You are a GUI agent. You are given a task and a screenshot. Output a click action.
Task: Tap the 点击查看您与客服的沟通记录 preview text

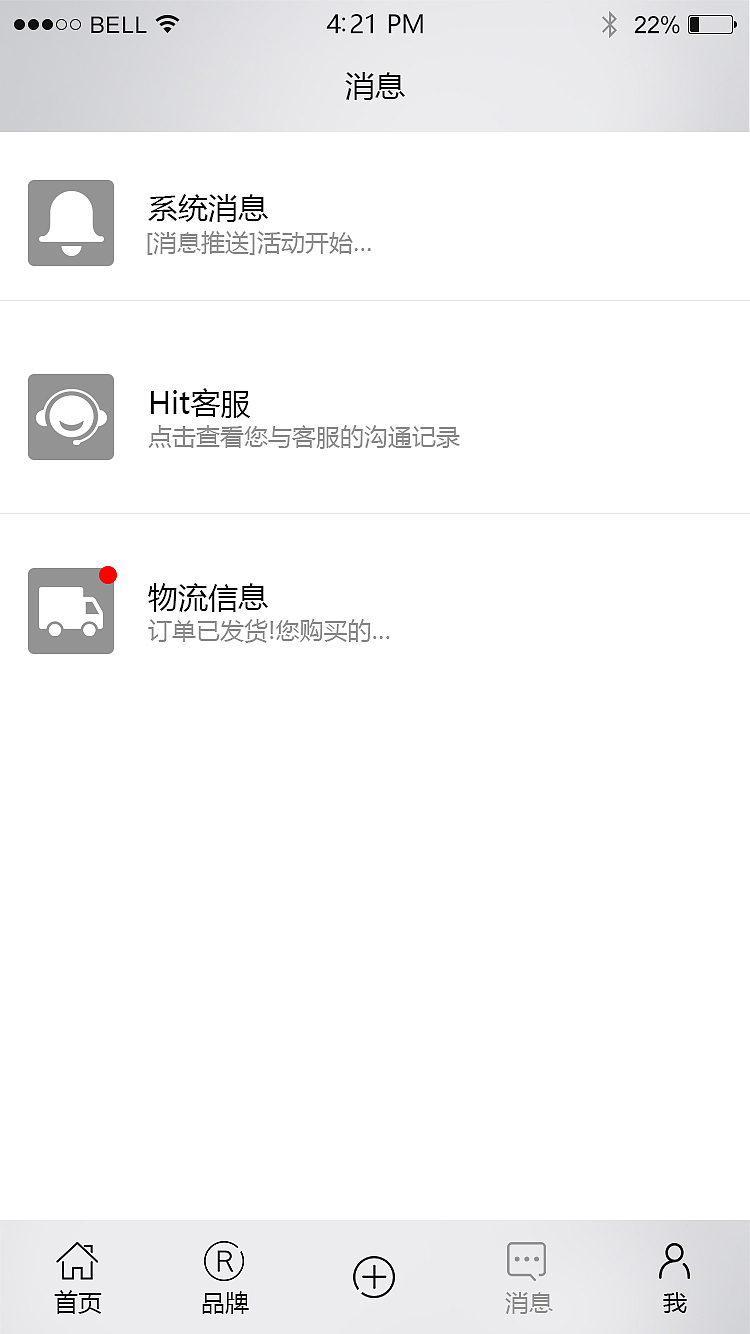(x=302, y=438)
